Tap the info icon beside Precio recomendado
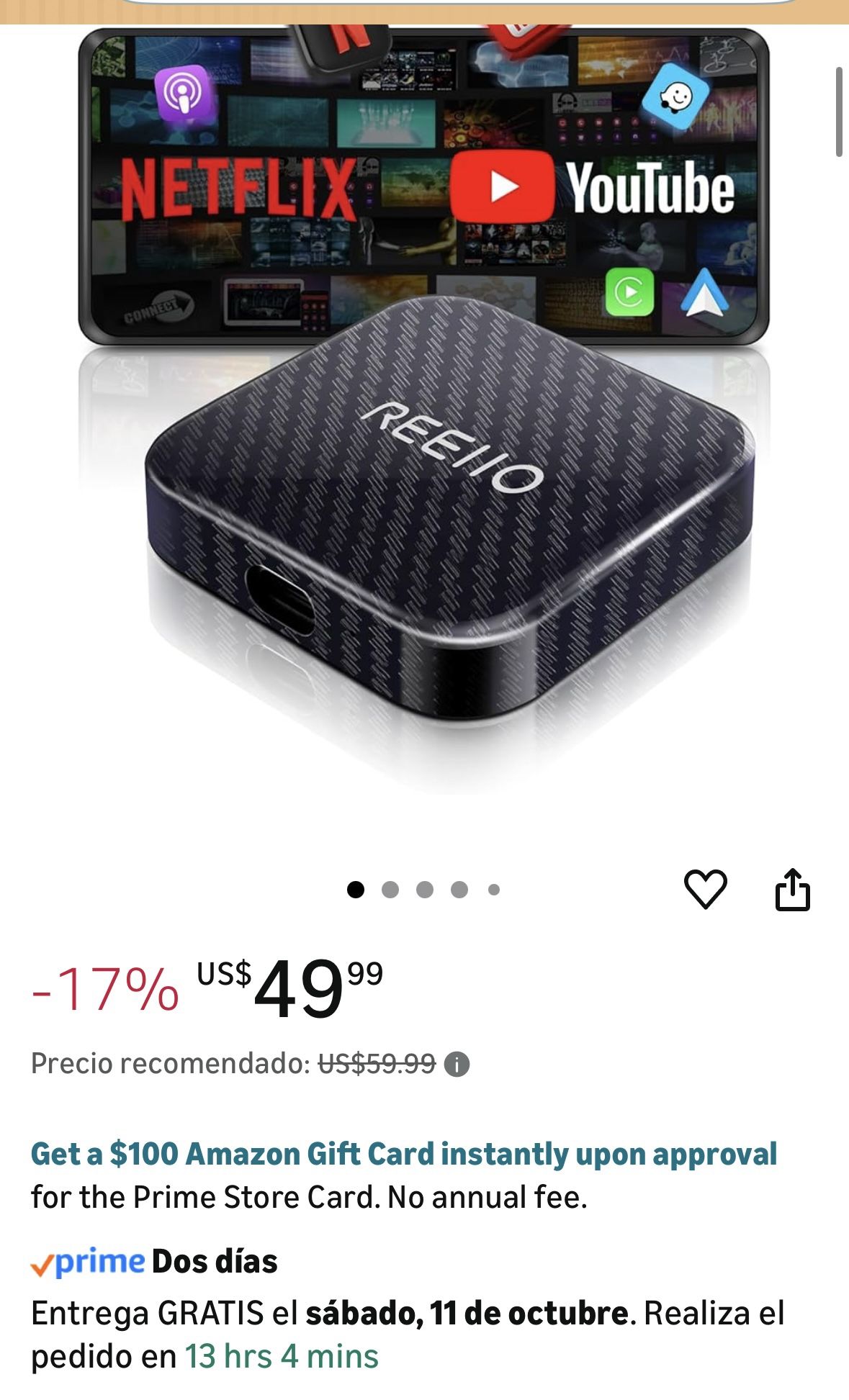849x1400 pixels. pos(457,1064)
